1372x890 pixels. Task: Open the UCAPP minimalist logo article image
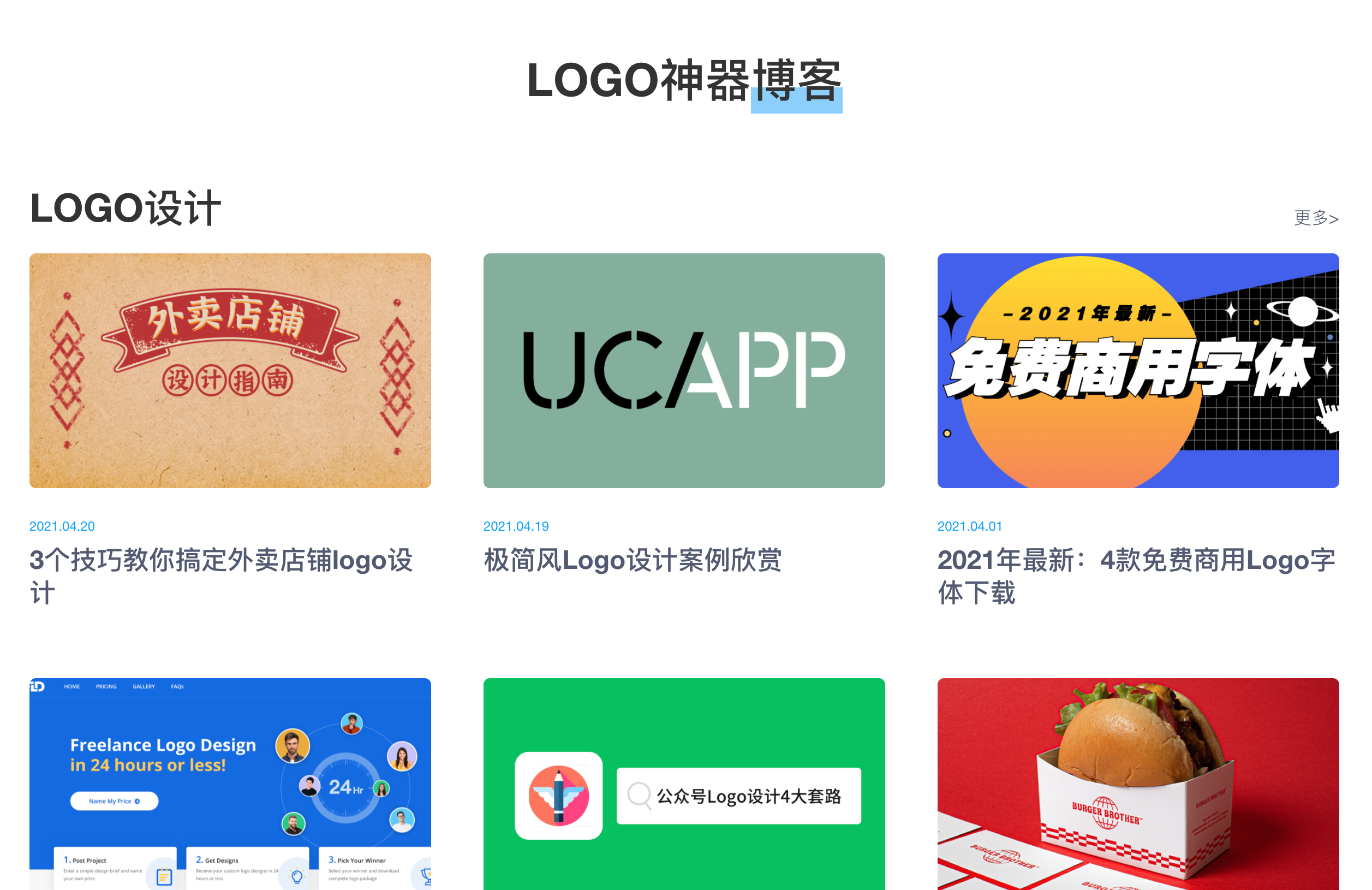click(x=684, y=370)
